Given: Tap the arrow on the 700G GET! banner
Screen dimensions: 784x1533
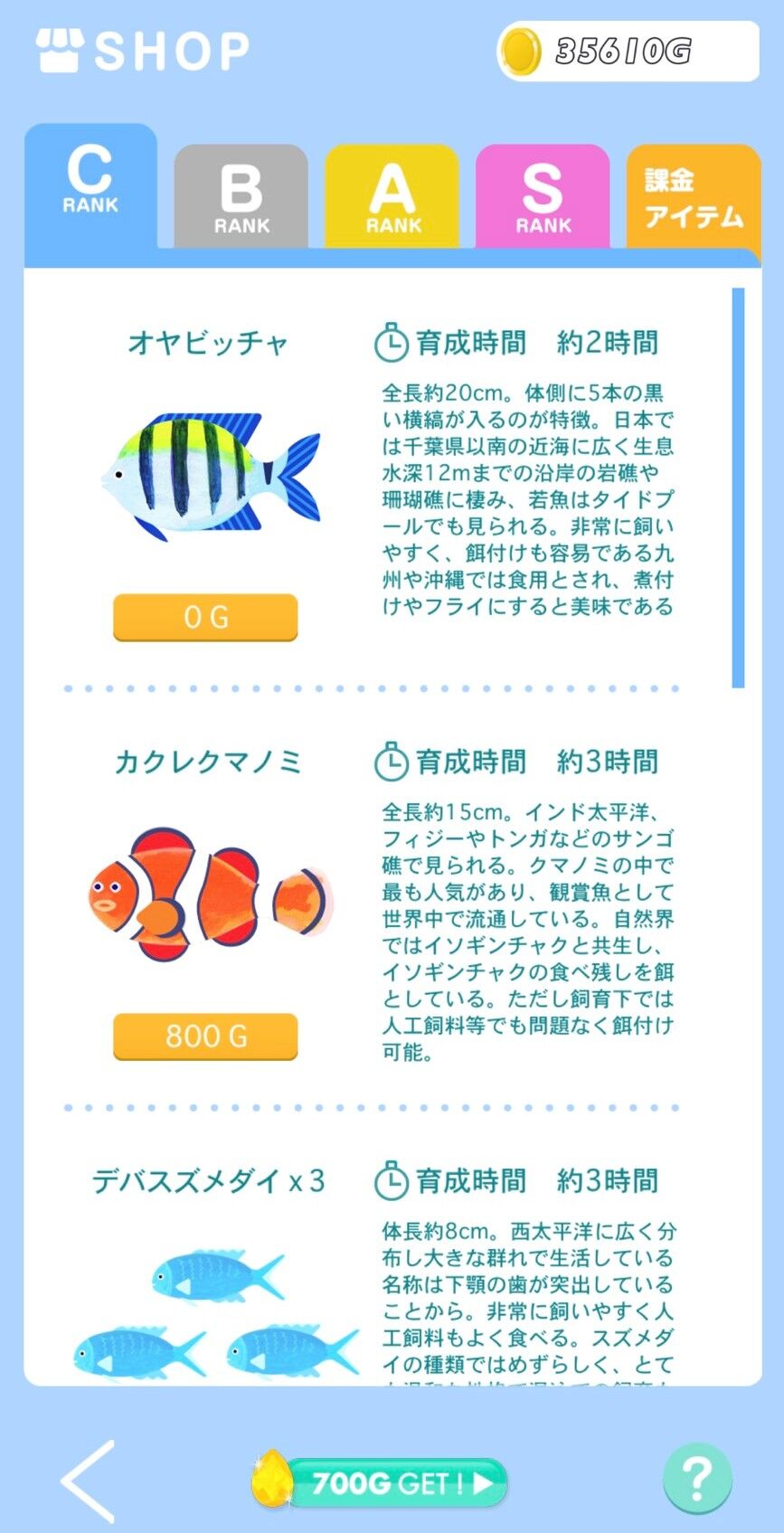Looking at the screenshot, I should point(482,1481).
